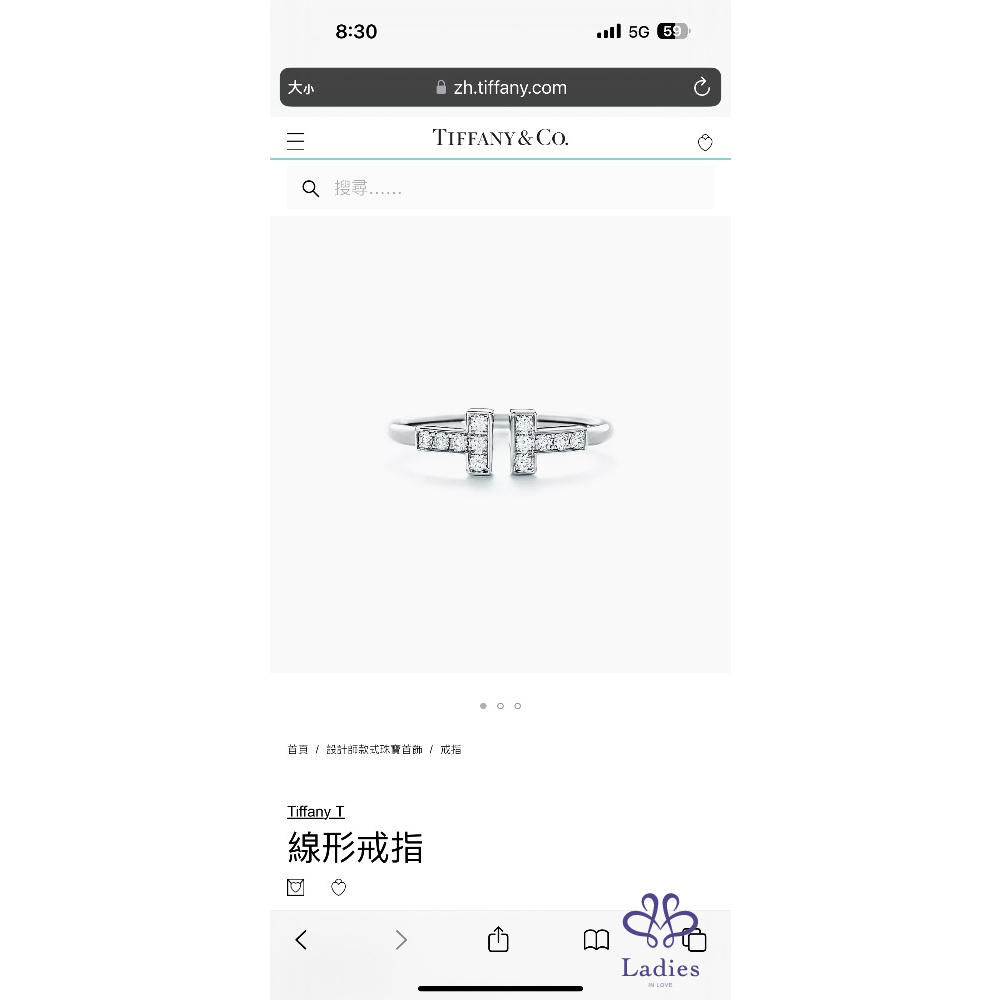This screenshot has height=1000, width=1000.
Task: Open the shopping bag icon in header
Action: coord(705,142)
